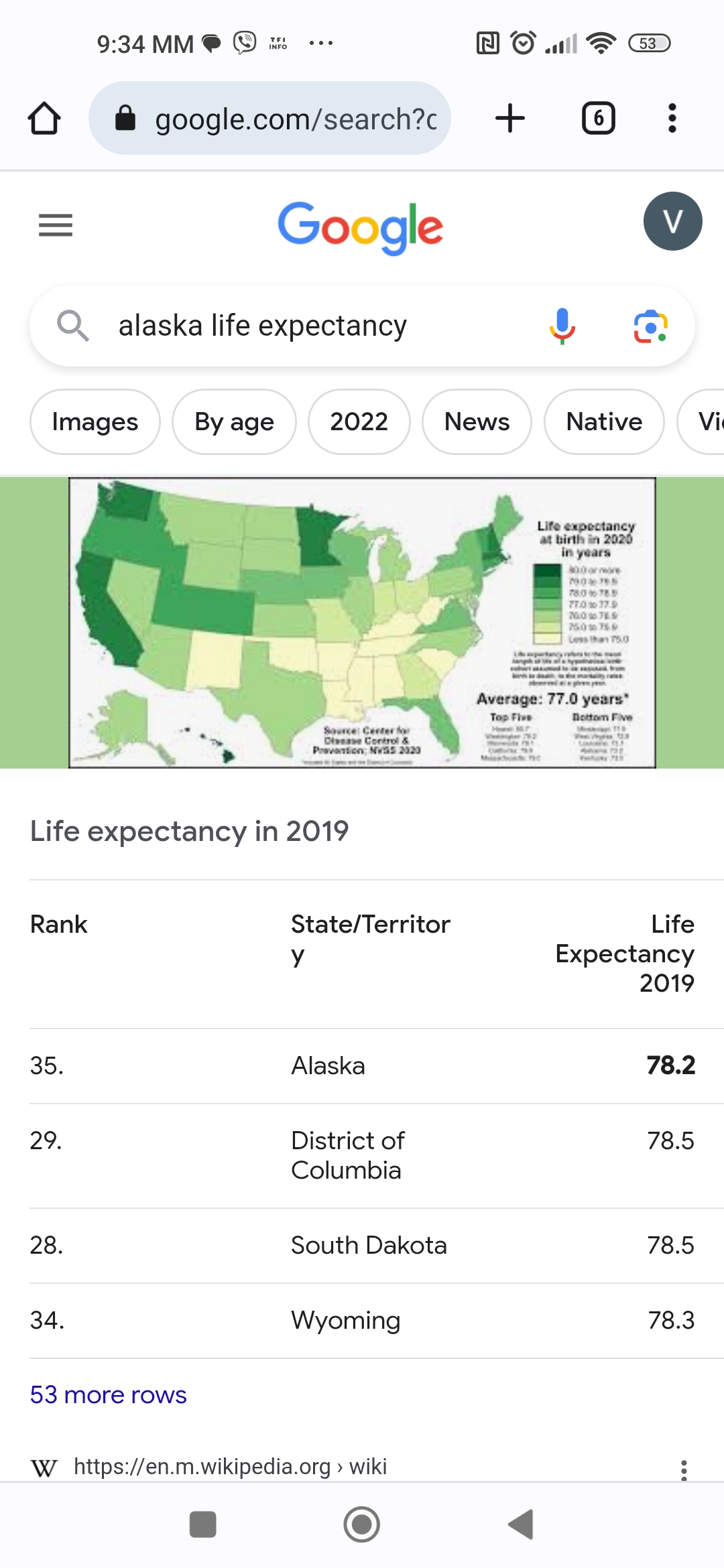Go to the browser home page
The image size is (724, 1568).
(x=44, y=119)
